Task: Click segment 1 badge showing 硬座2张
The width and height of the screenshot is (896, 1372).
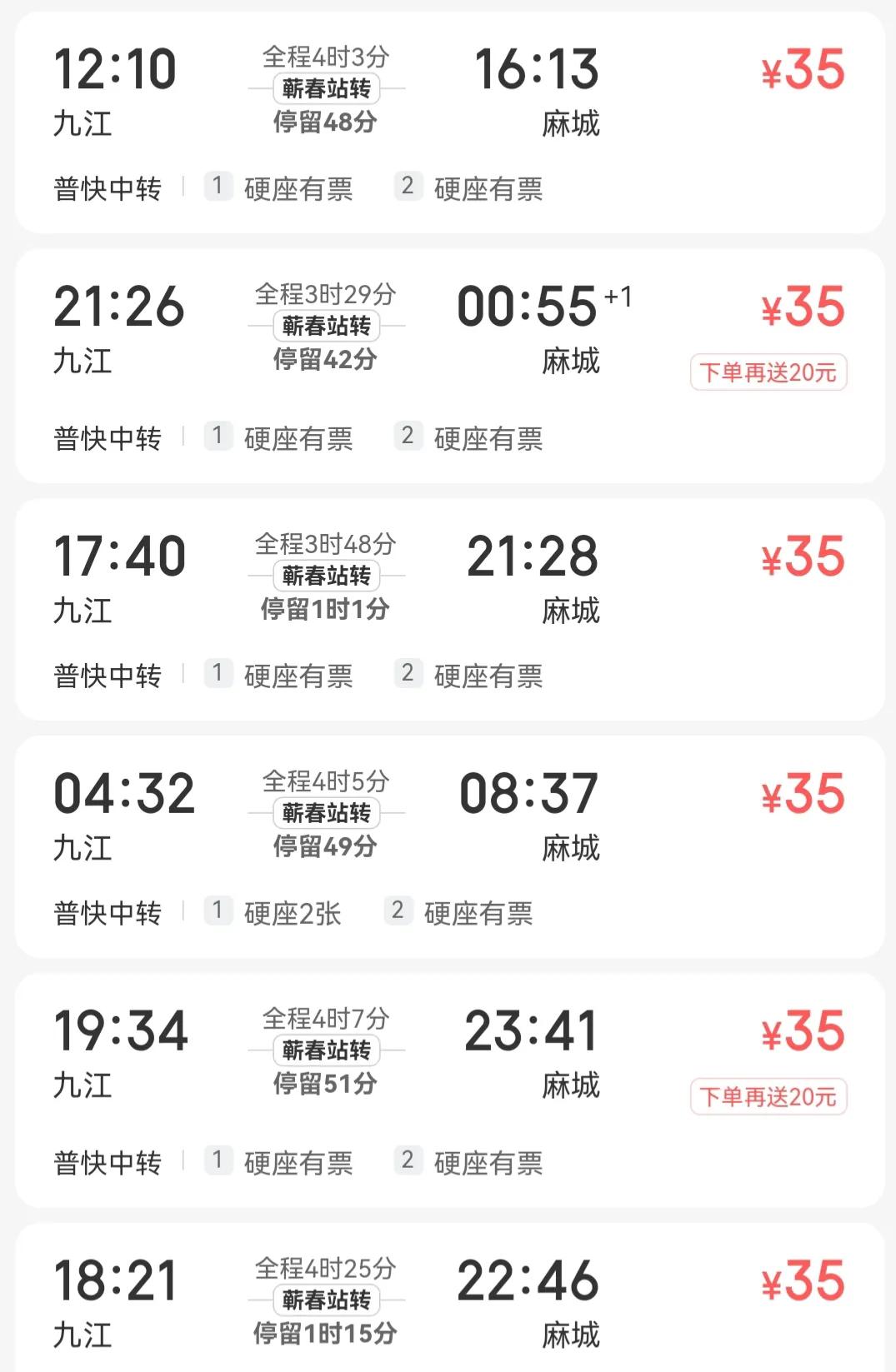Action: 218,912
